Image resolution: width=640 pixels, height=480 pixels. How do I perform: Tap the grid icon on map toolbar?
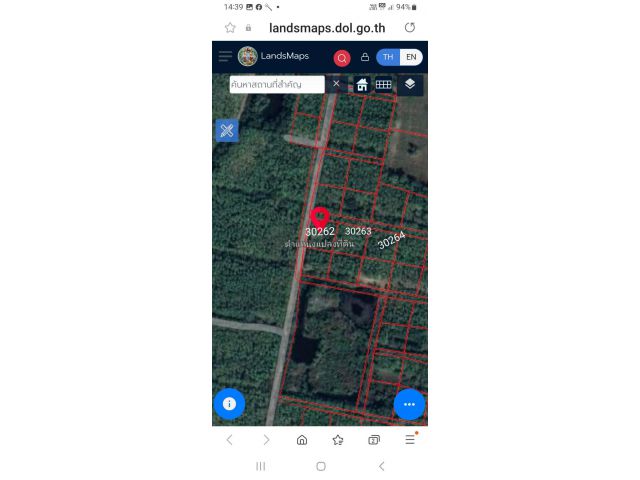pyautogui.click(x=384, y=85)
